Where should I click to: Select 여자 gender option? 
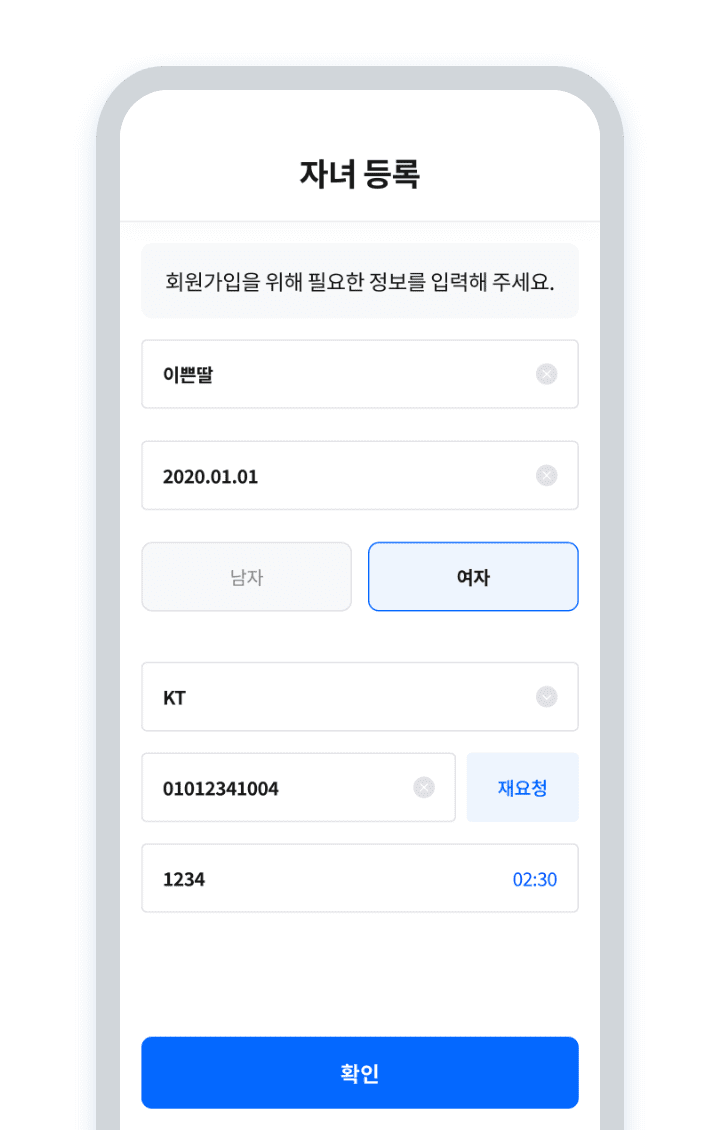[473, 577]
